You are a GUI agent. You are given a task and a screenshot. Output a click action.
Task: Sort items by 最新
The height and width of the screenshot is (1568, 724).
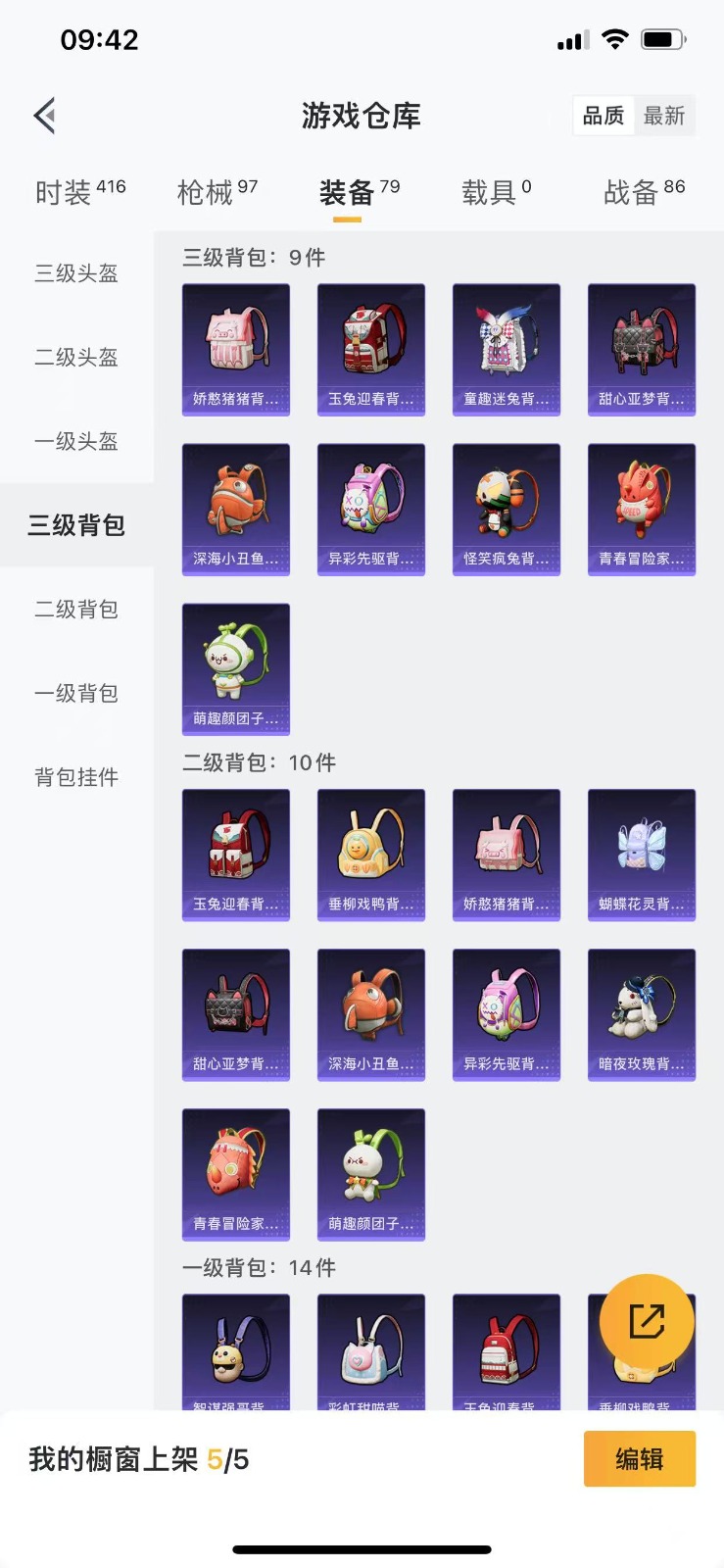coord(664,116)
